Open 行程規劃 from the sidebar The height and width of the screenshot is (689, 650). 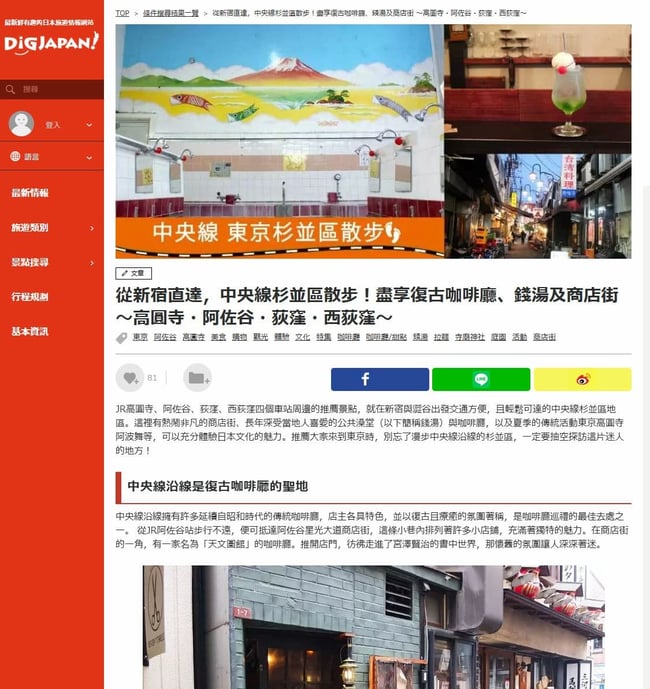tap(30, 297)
